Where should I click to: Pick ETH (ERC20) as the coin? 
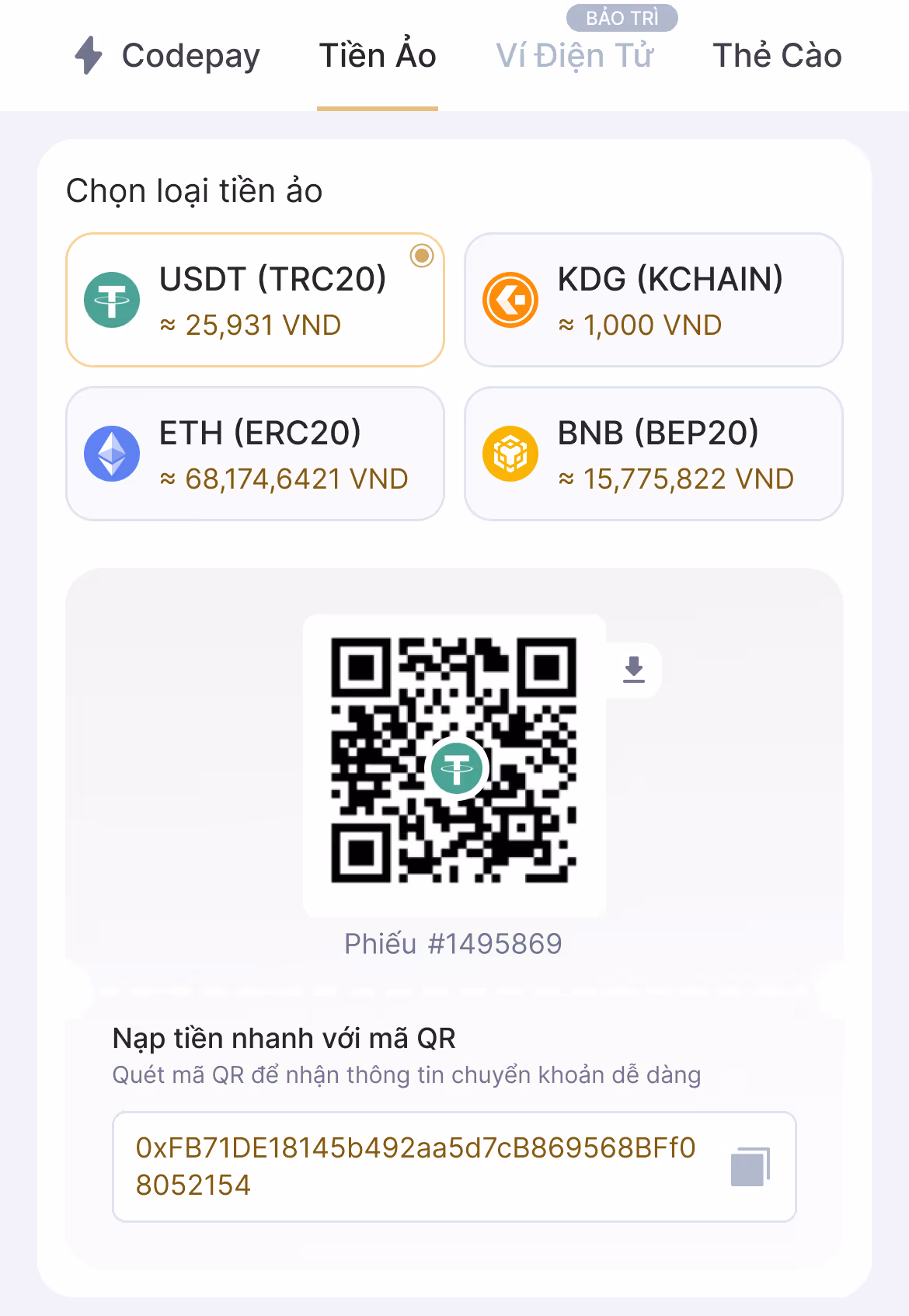tap(255, 454)
